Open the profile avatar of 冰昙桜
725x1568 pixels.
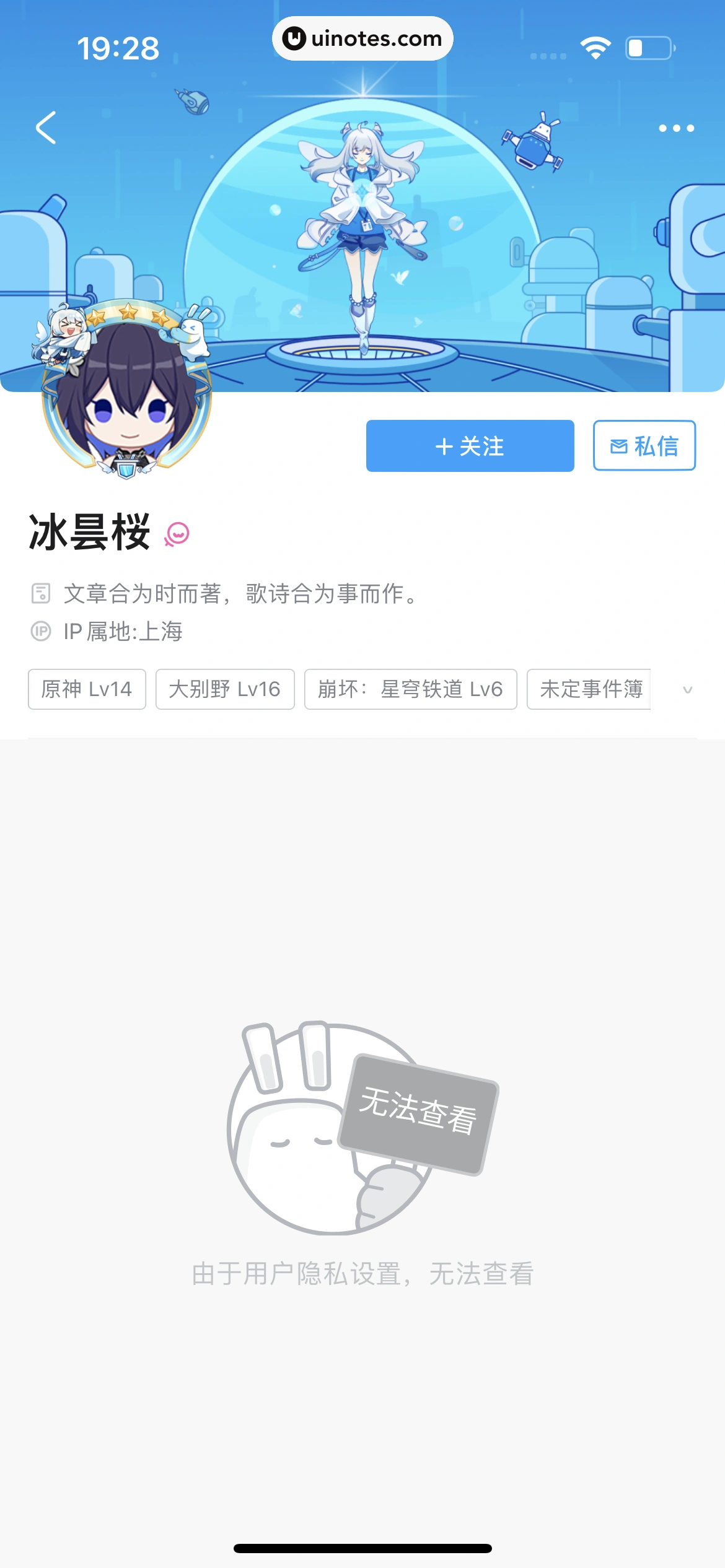pyautogui.click(x=127, y=396)
